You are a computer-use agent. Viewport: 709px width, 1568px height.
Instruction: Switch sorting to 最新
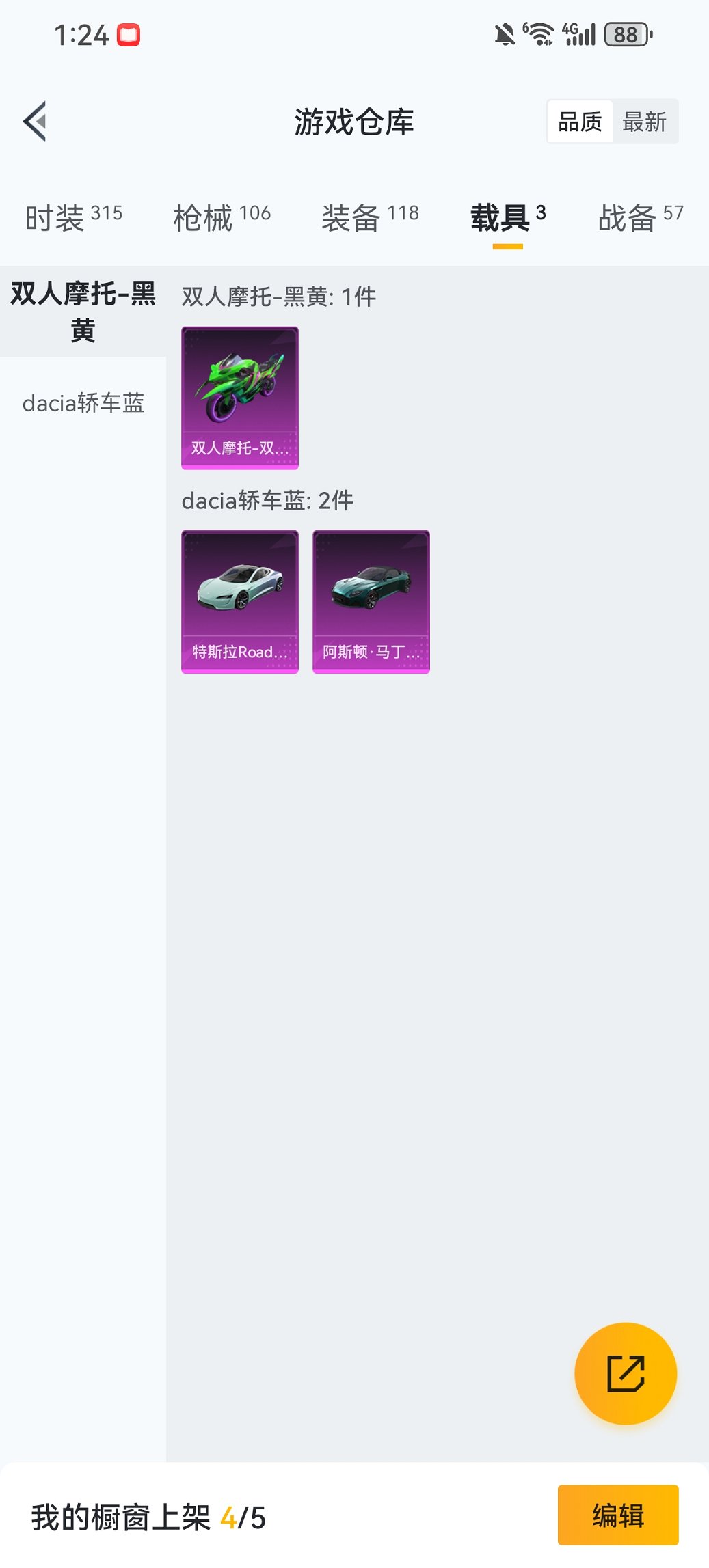point(644,120)
